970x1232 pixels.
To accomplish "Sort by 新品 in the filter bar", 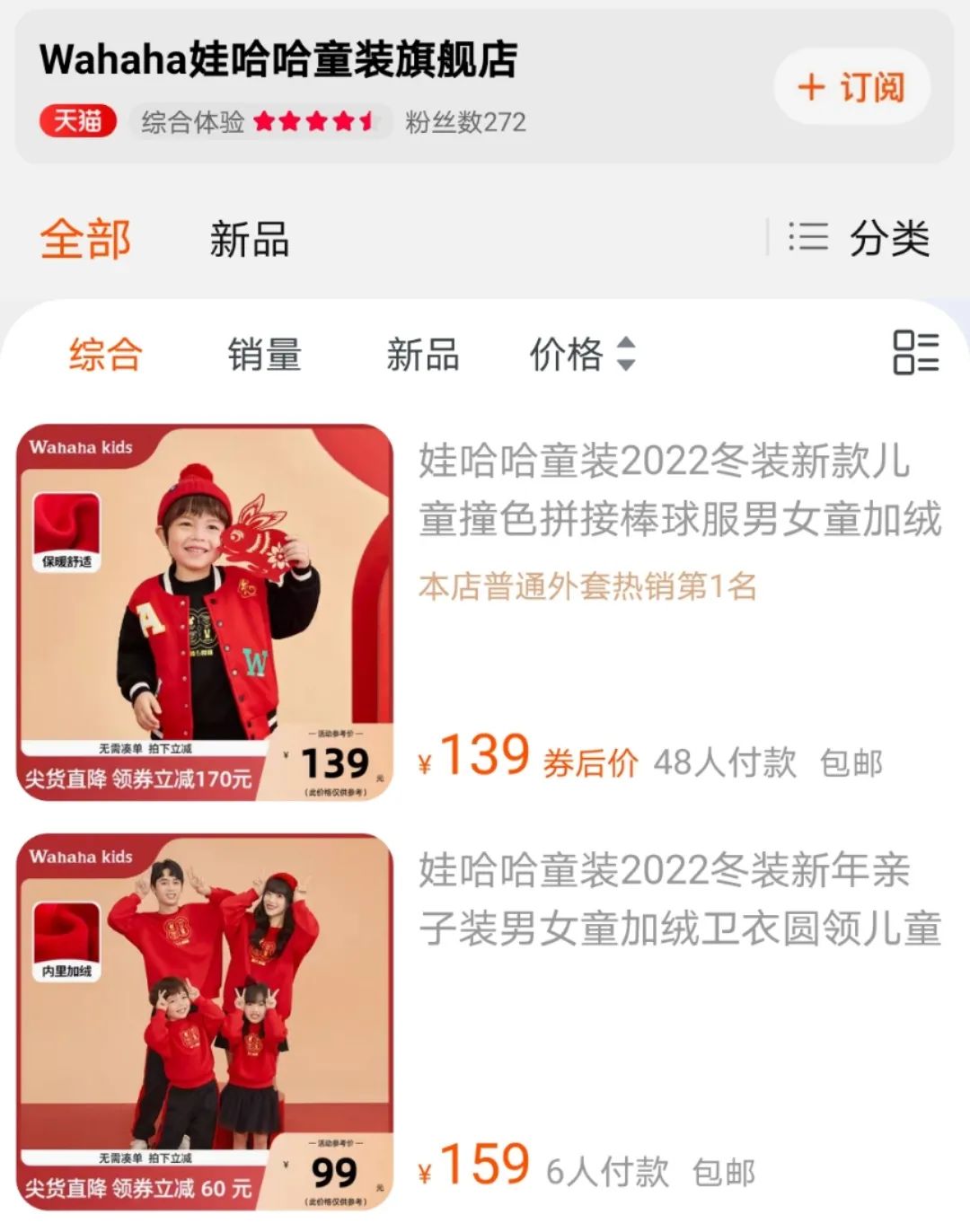I will 422,354.
